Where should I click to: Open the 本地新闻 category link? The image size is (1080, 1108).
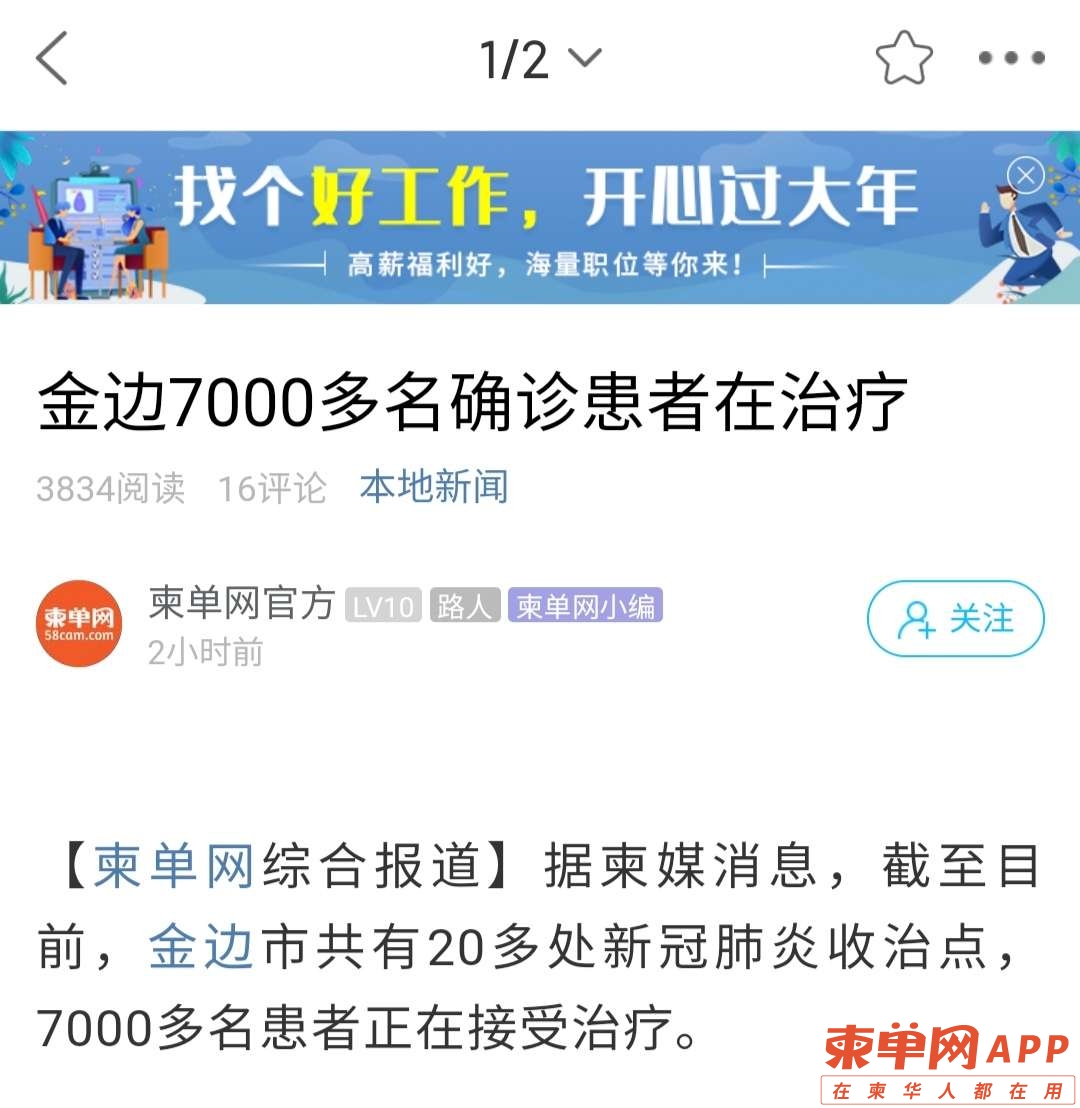tap(434, 487)
